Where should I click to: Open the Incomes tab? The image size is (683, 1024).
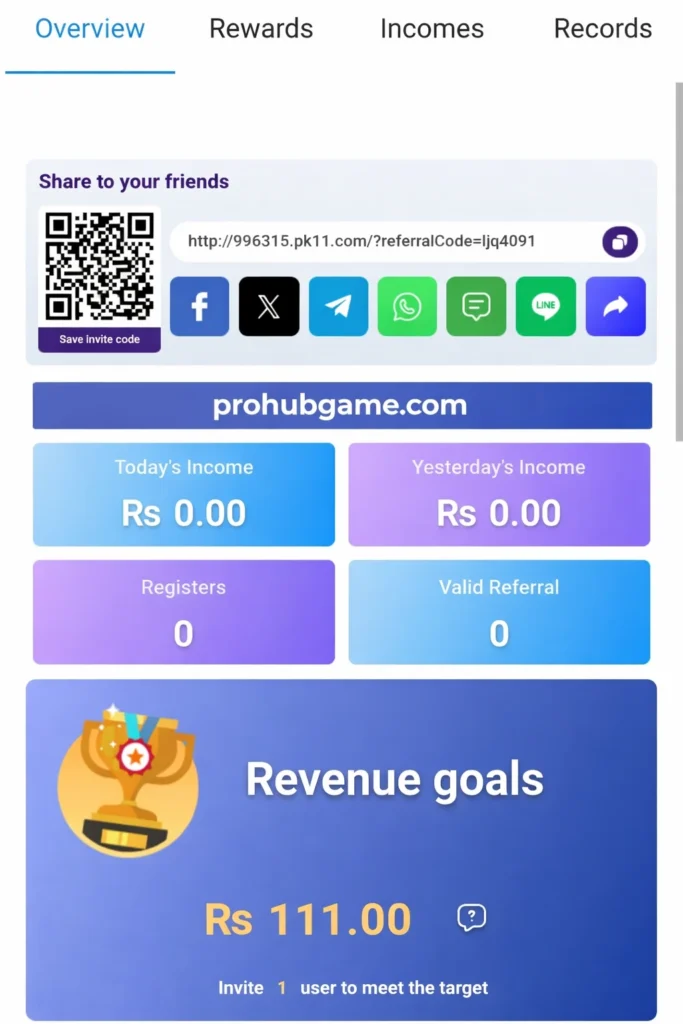[432, 29]
